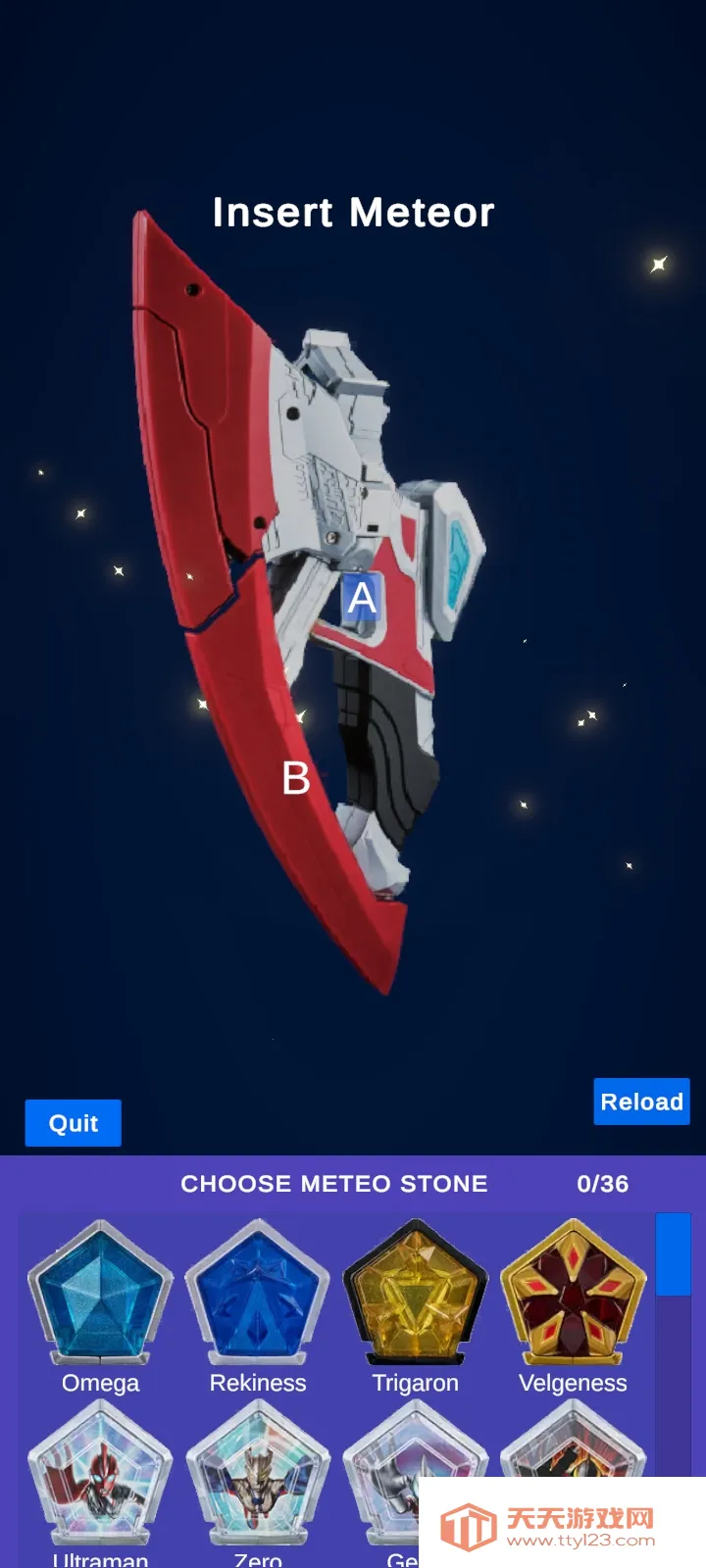
Task: Choose the Rekiness meteo stone
Action: coord(258,1294)
